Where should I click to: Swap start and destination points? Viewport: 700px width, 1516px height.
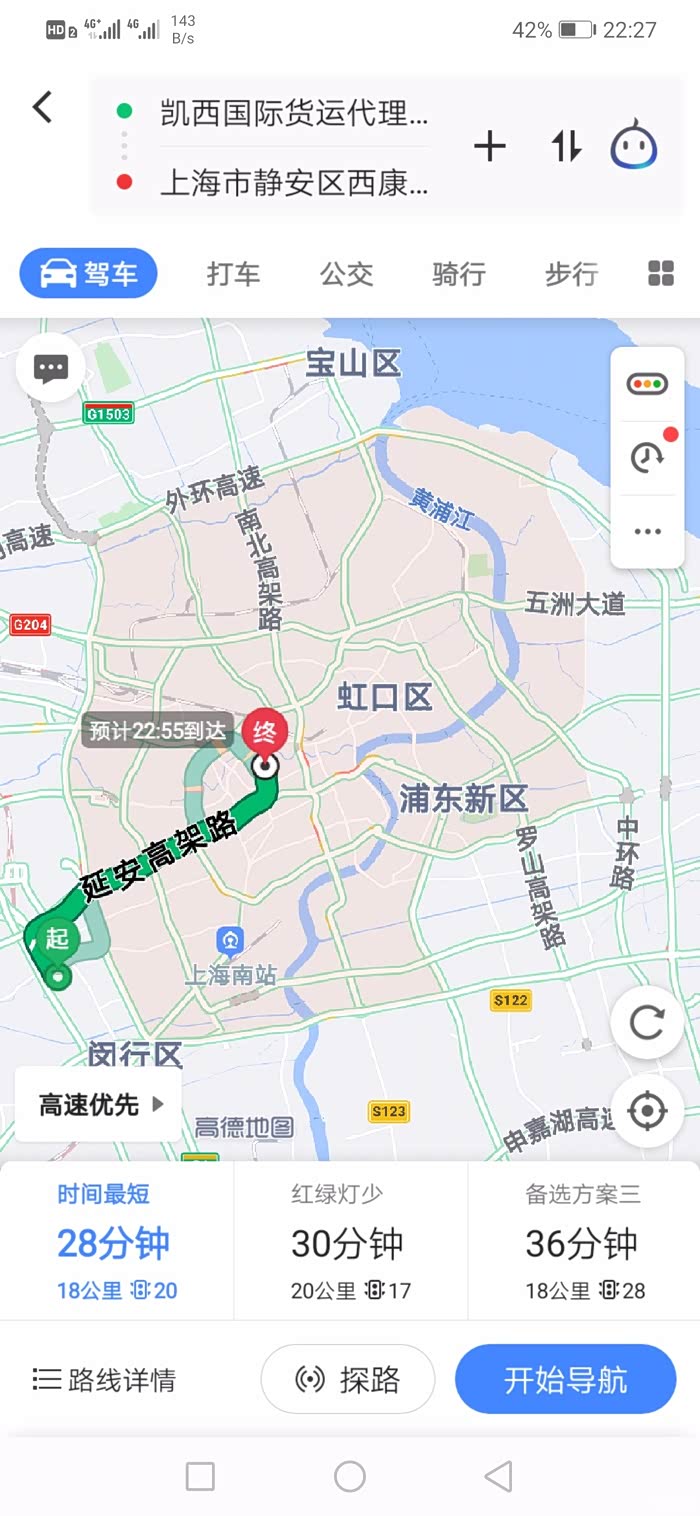point(566,147)
